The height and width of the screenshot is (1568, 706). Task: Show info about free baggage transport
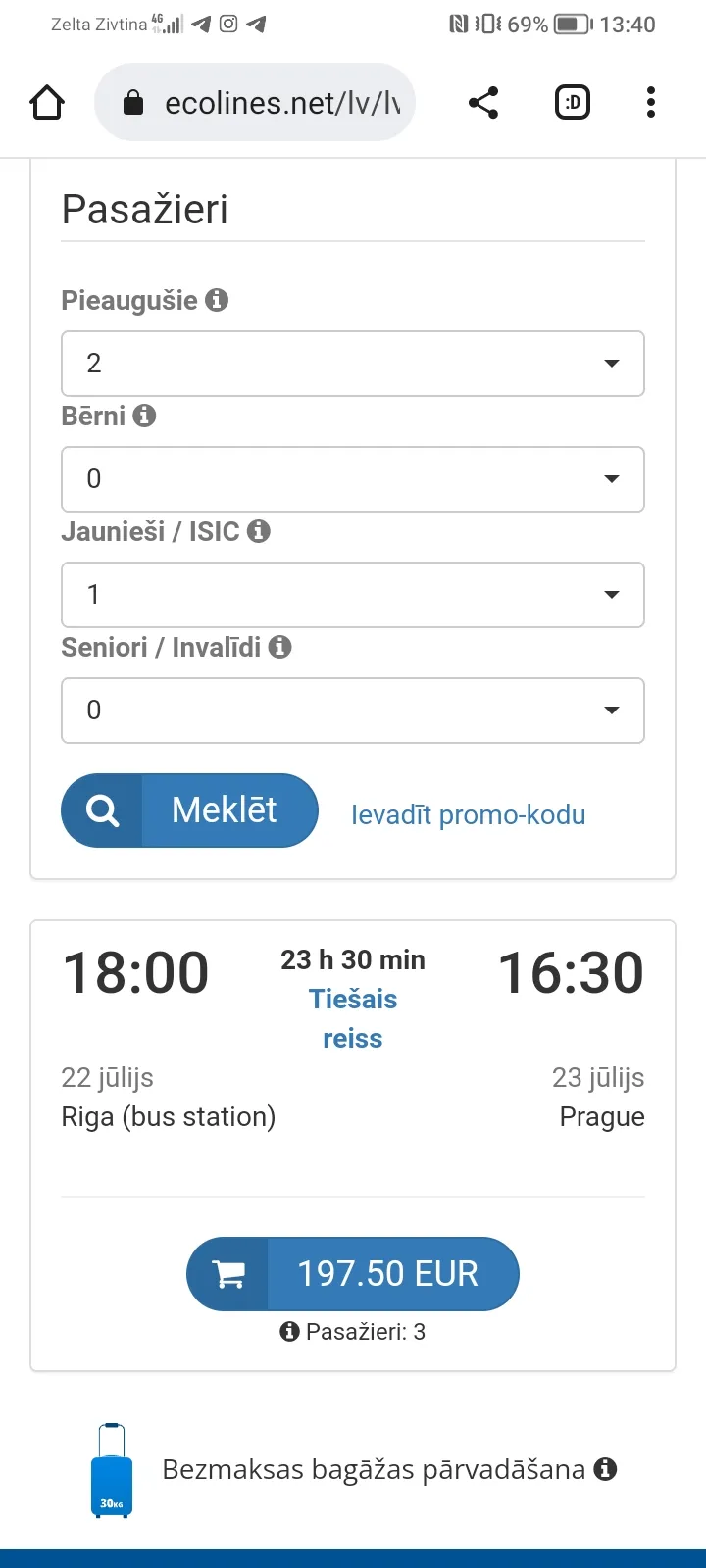point(606,1469)
